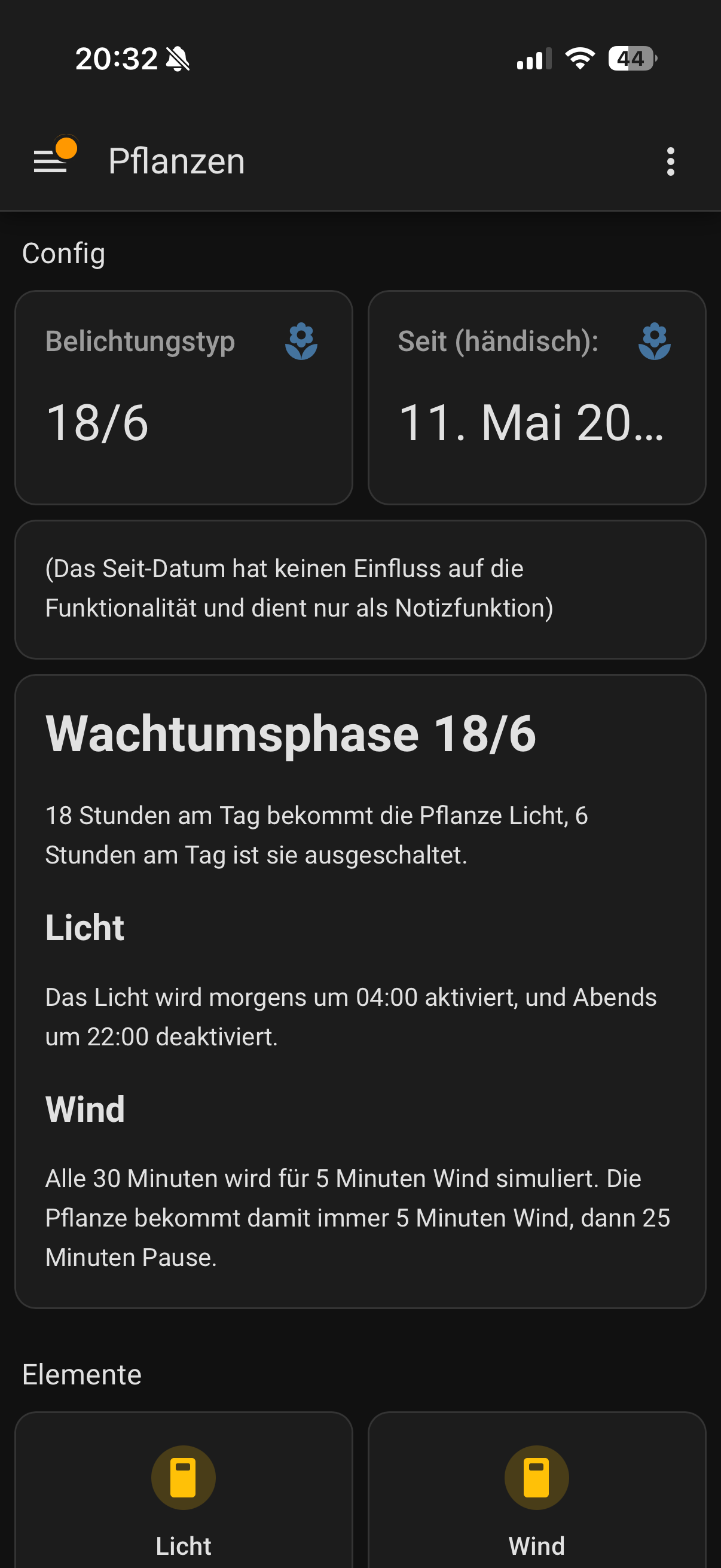Toggle the Wind switch tile

(537, 1490)
